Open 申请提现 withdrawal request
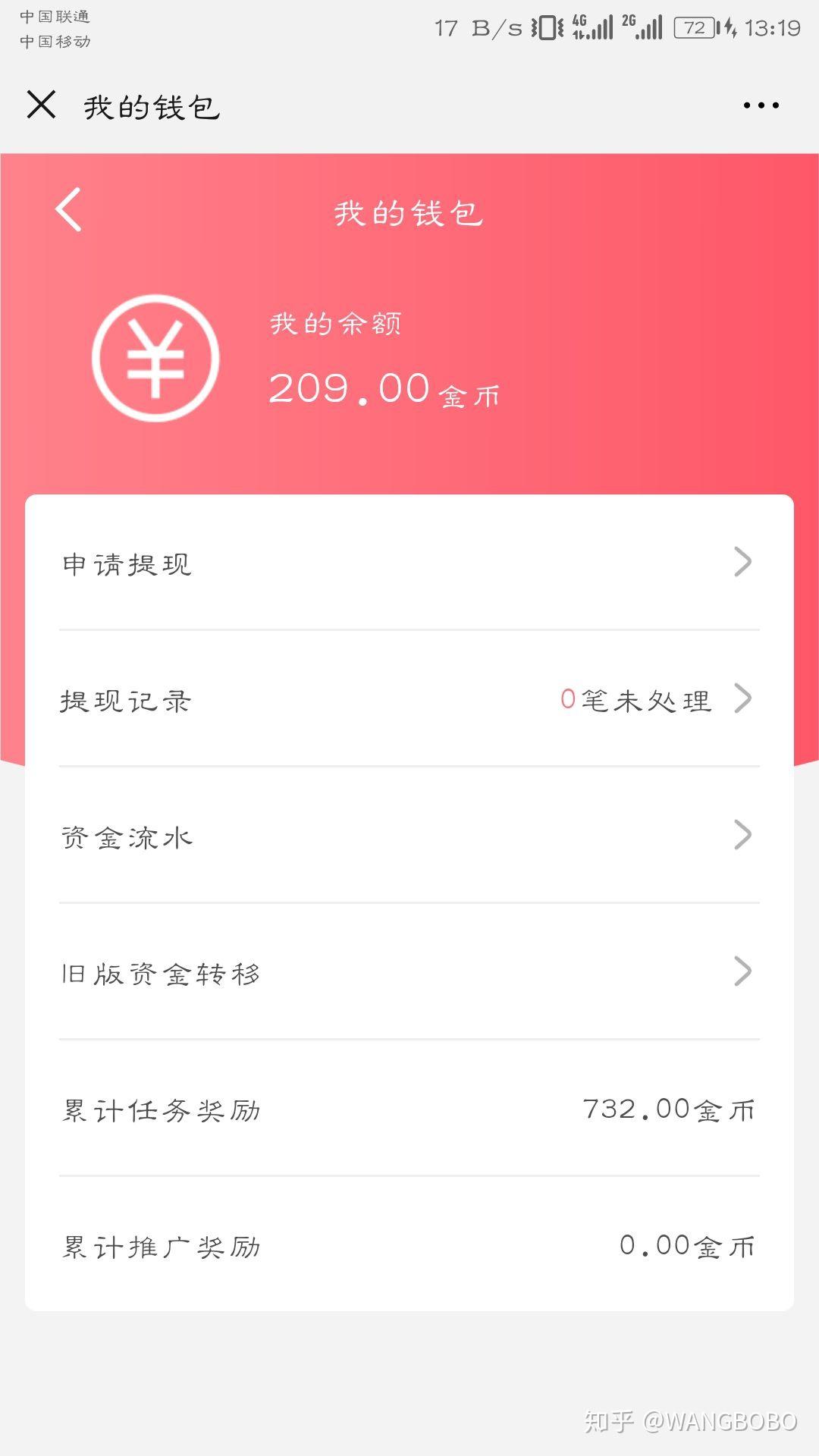819x1456 pixels. [409, 563]
